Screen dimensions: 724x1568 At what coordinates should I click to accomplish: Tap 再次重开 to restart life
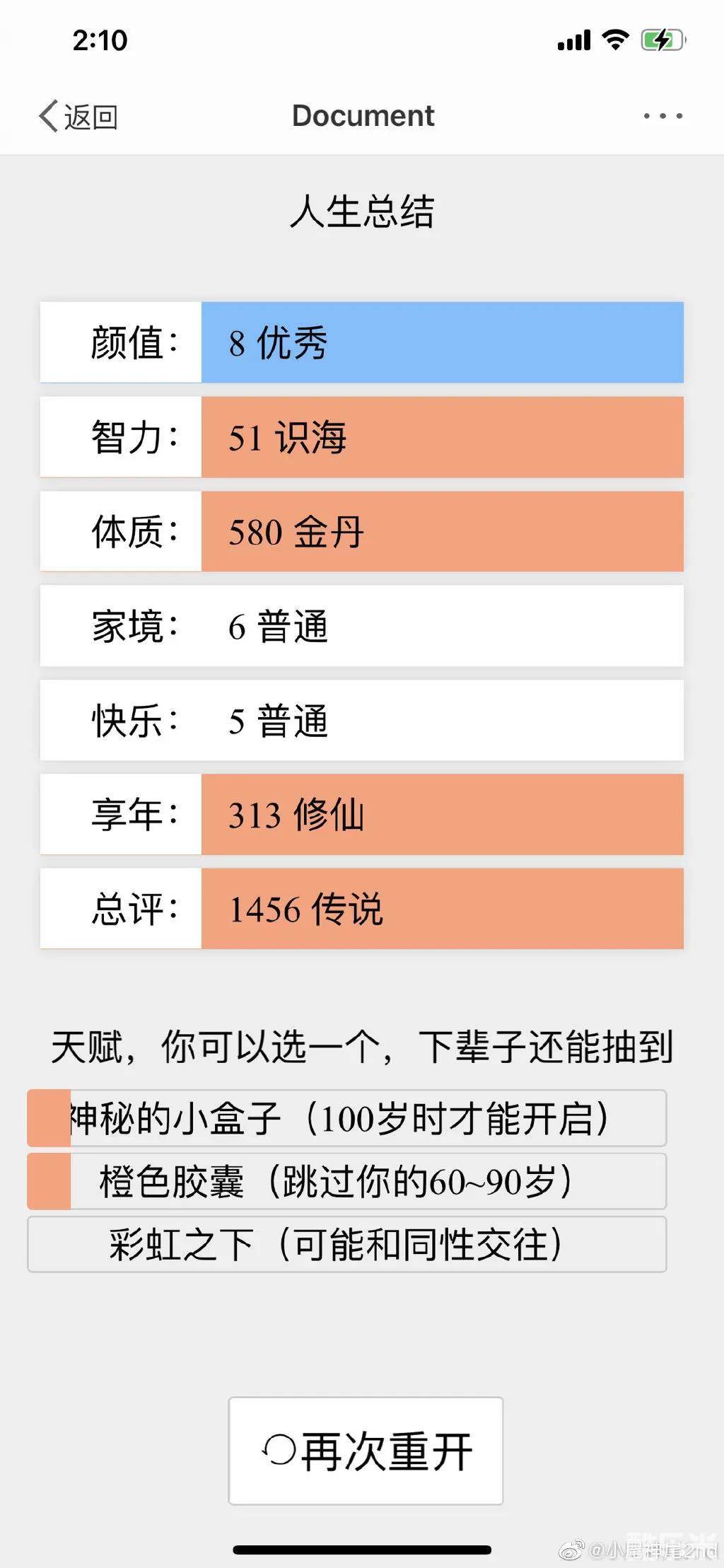point(366,1451)
